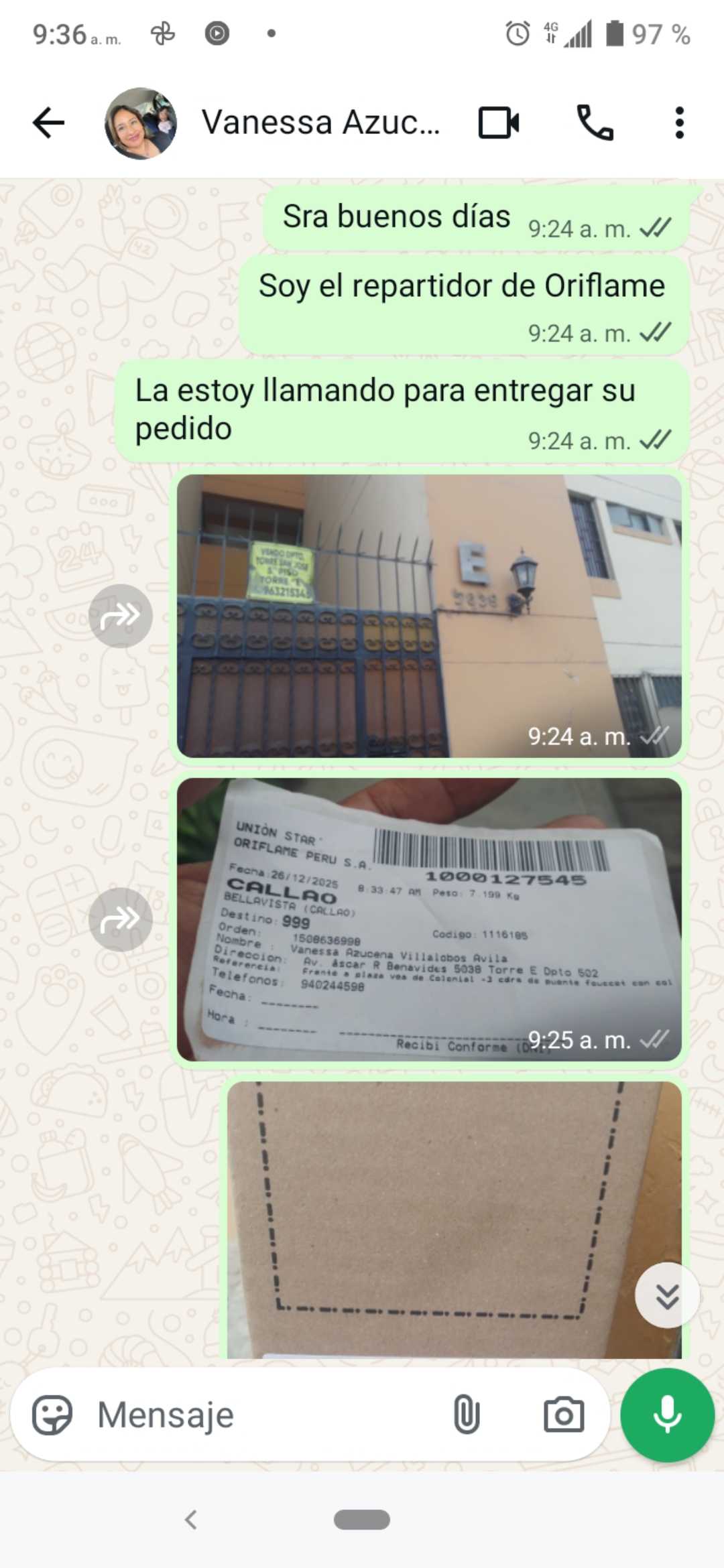Start a video call with Vanessa
This screenshot has height=1568, width=724.
tap(498, 123)
